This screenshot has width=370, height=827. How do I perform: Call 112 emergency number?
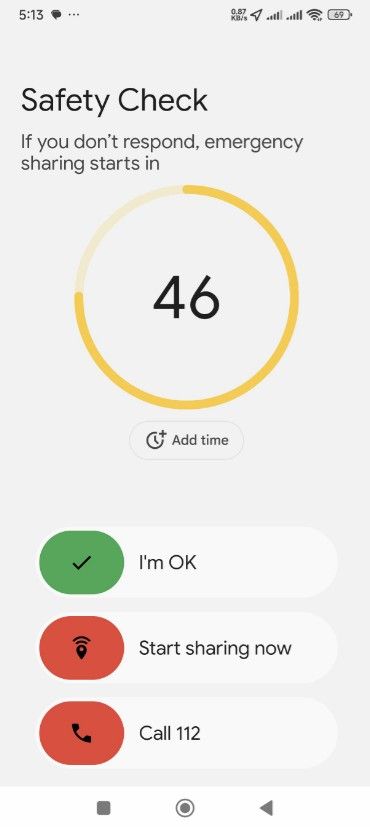[x=188, y=733]
